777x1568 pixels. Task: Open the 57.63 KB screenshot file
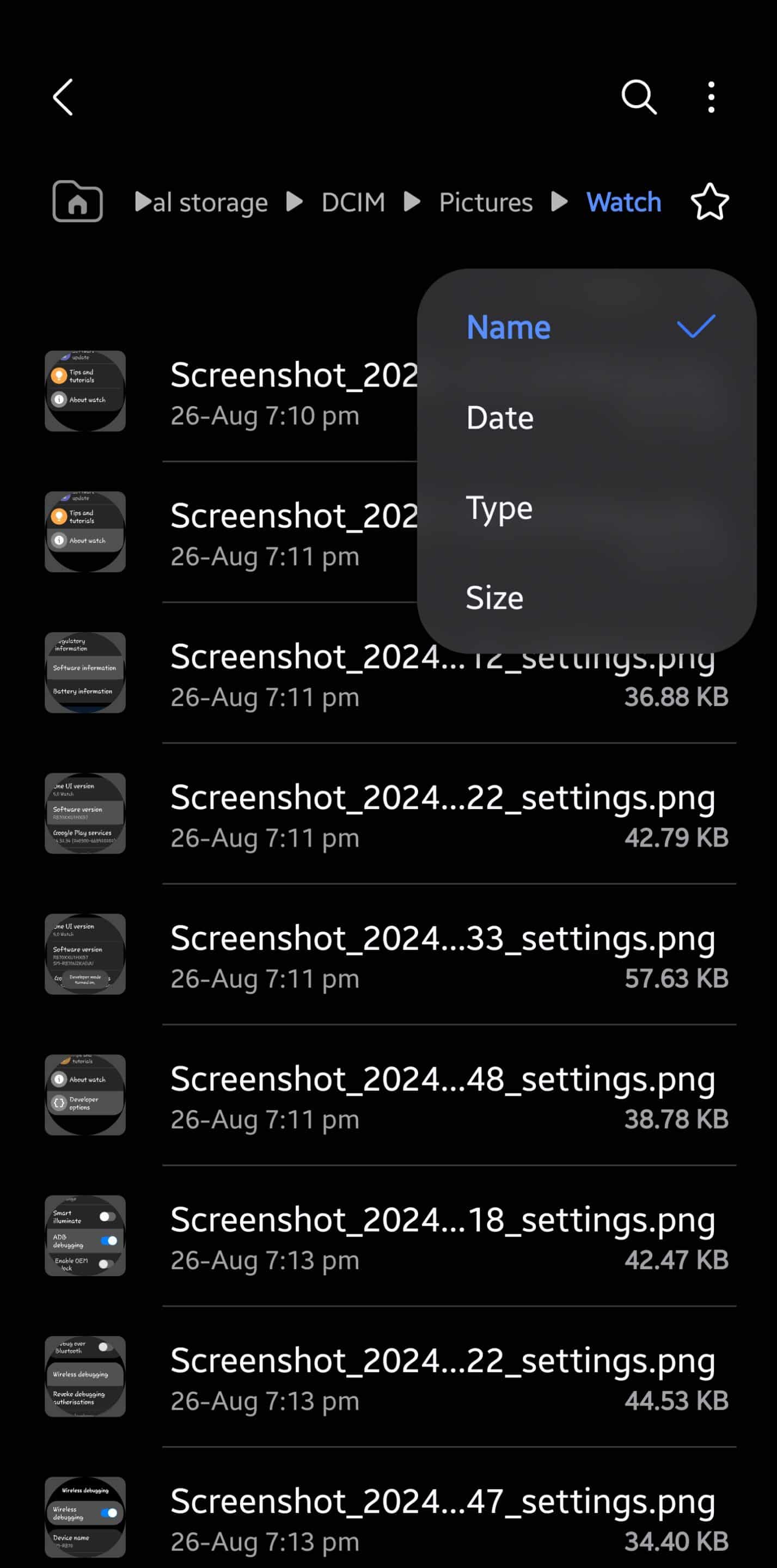[389, 954]
